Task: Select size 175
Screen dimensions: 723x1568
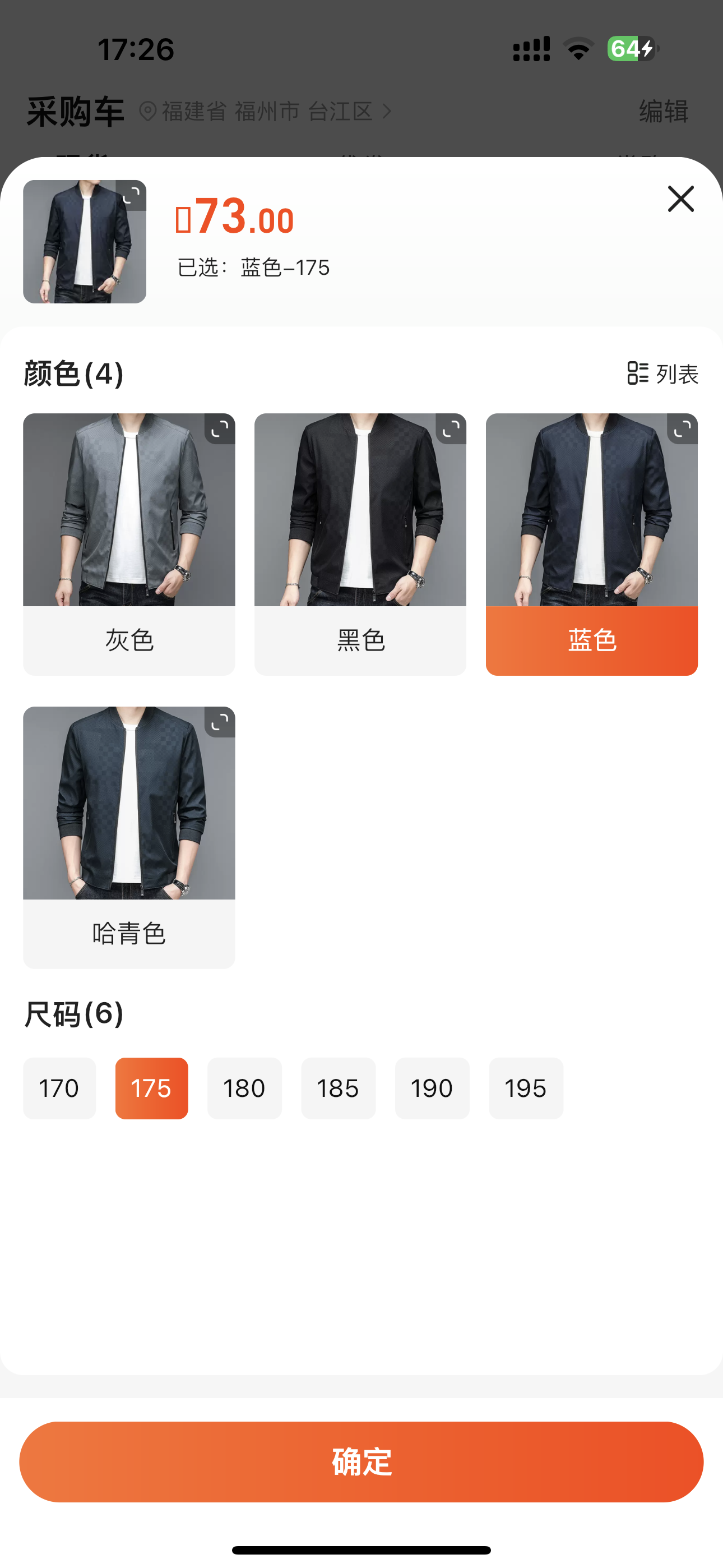Action: point(151,1089)
